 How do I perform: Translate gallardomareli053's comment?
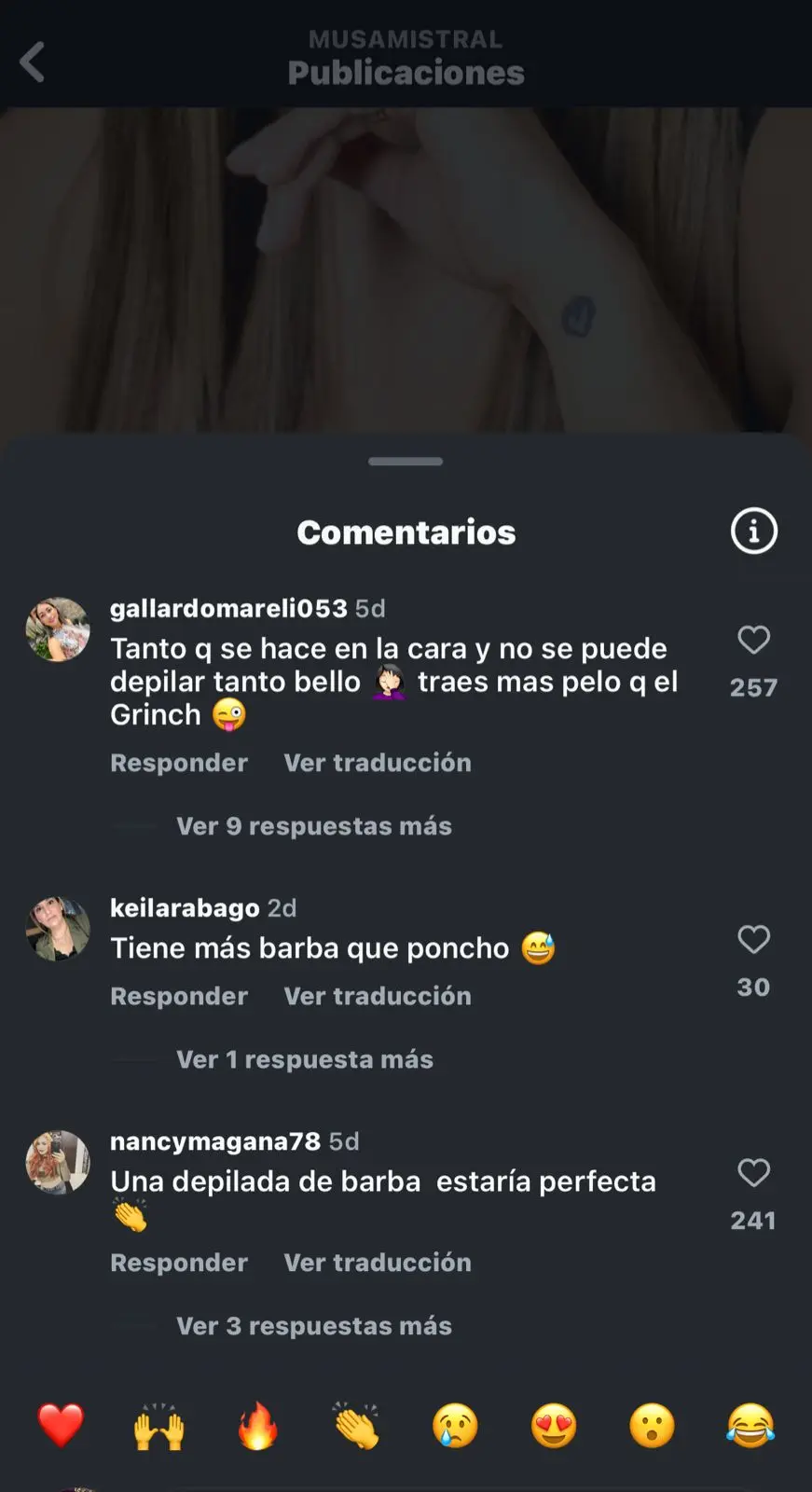coord(378,763)
